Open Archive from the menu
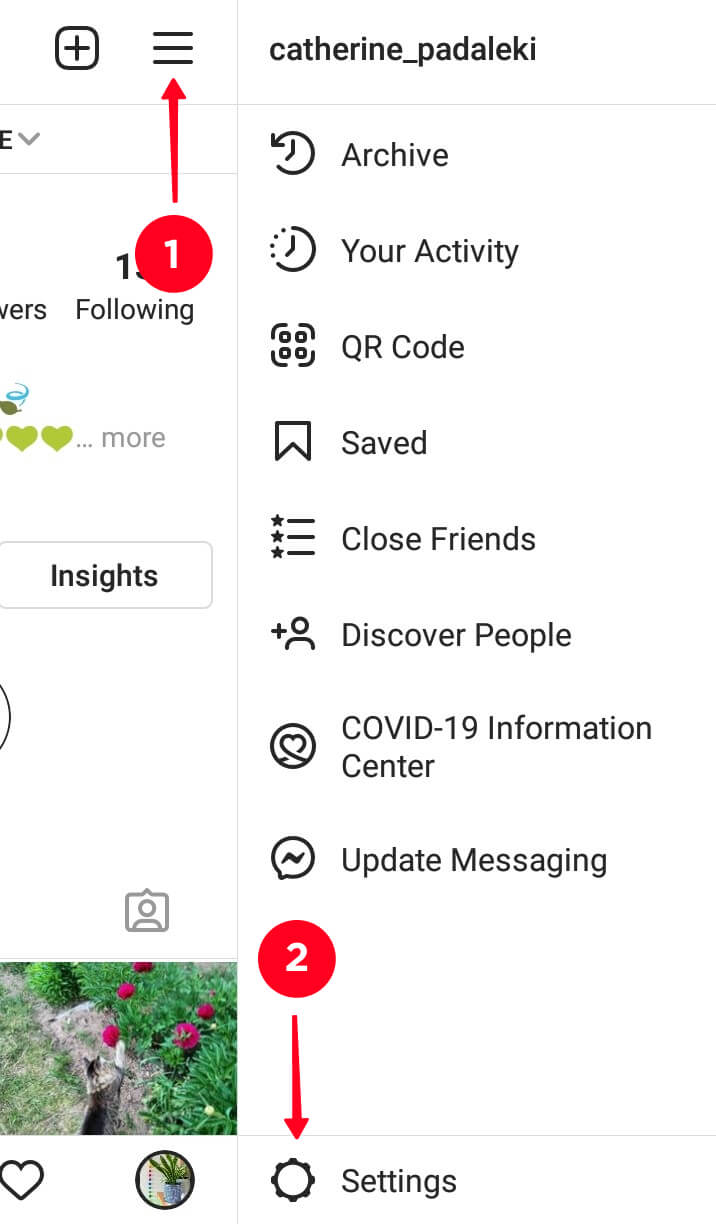This screenshot has width=716, height=1224. click(394, 155)
